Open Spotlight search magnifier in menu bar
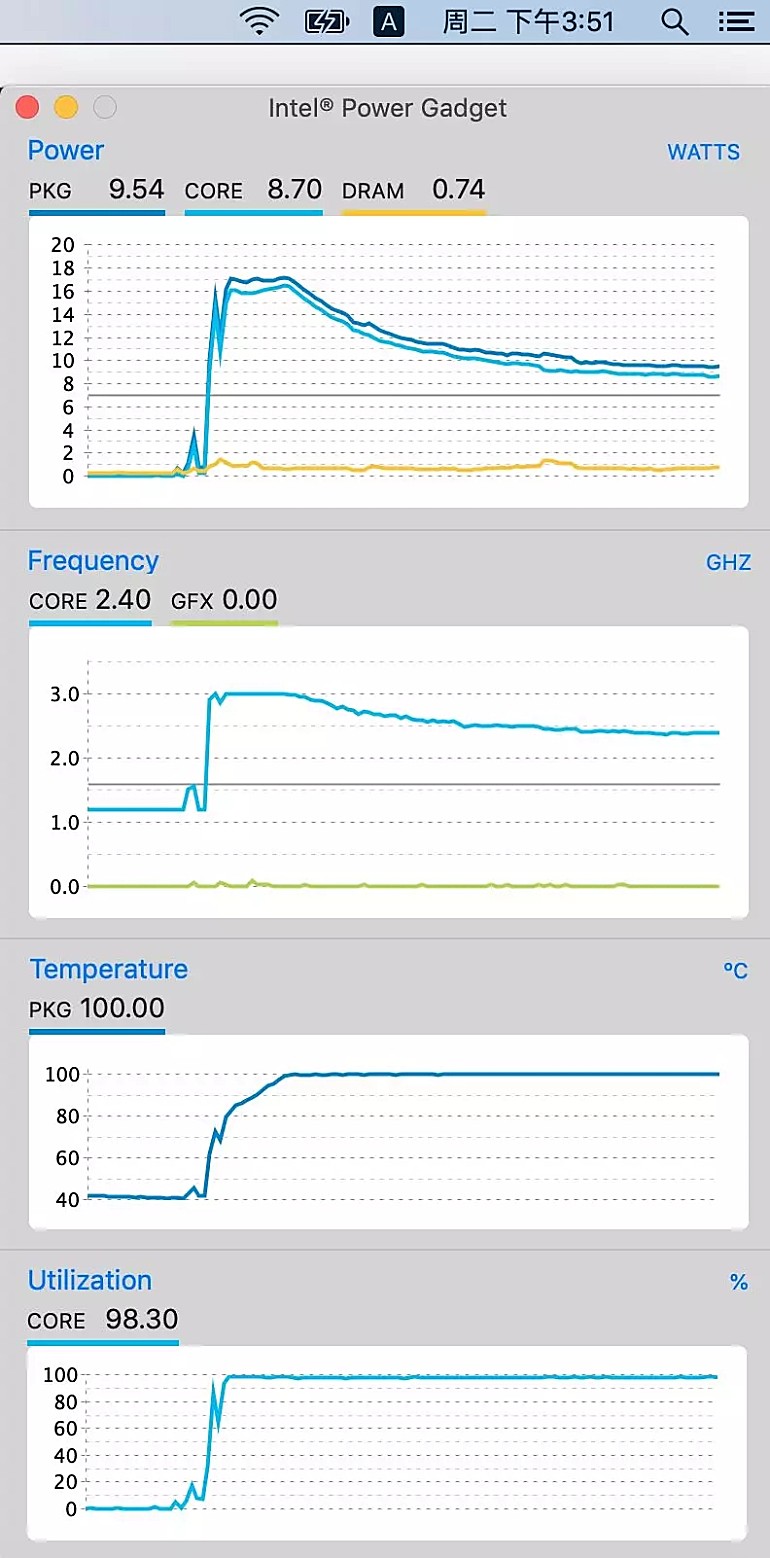This screenshot has width=770, height=1558. (x=675, y=22)
